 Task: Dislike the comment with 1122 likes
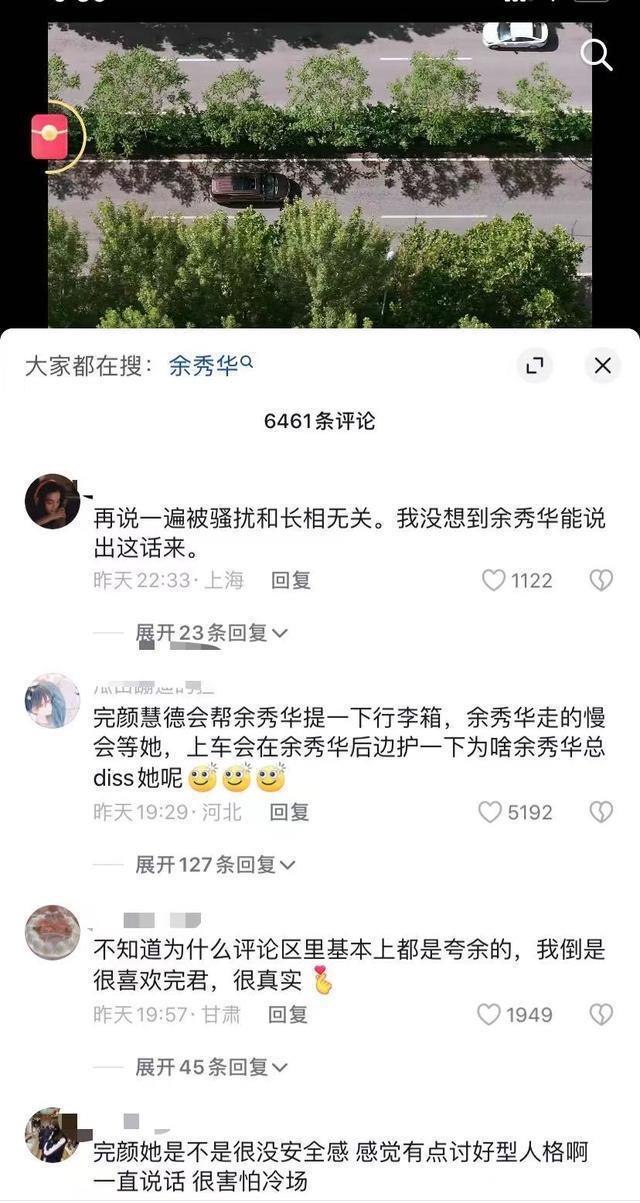point(600,580)
